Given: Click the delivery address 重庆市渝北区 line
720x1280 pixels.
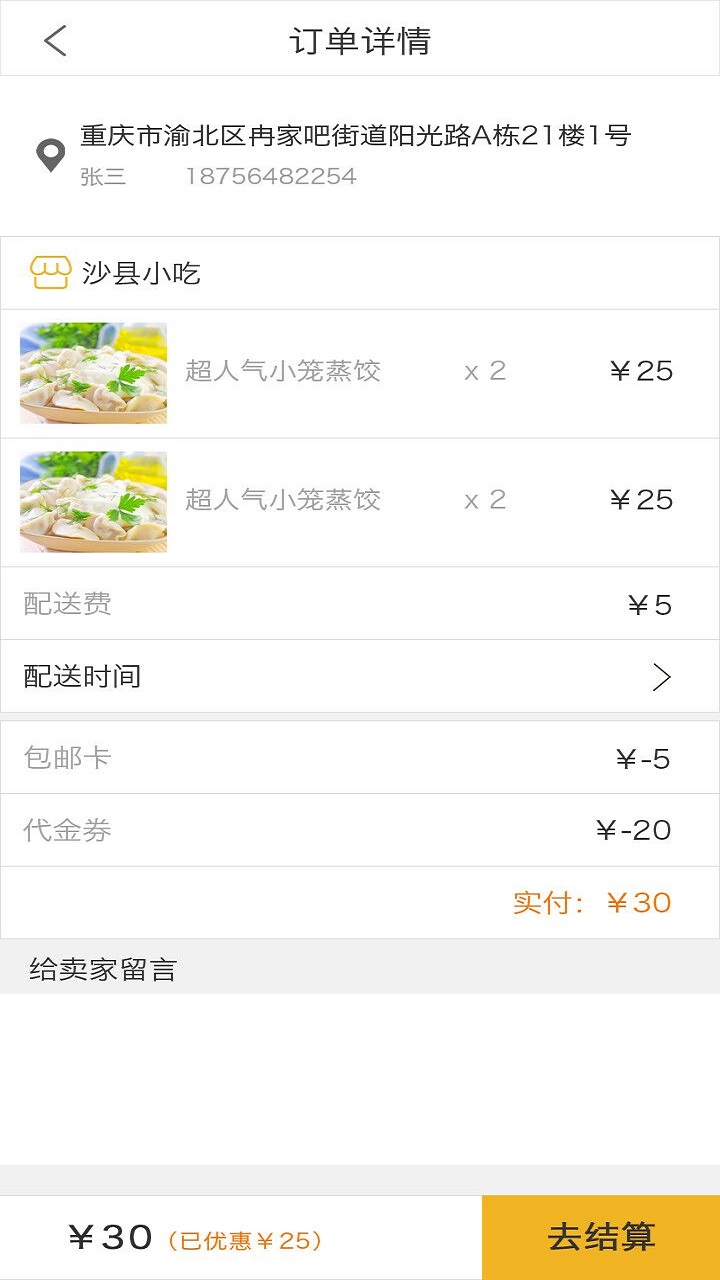Looking at the screenshot, I should [x=355, y=136].
